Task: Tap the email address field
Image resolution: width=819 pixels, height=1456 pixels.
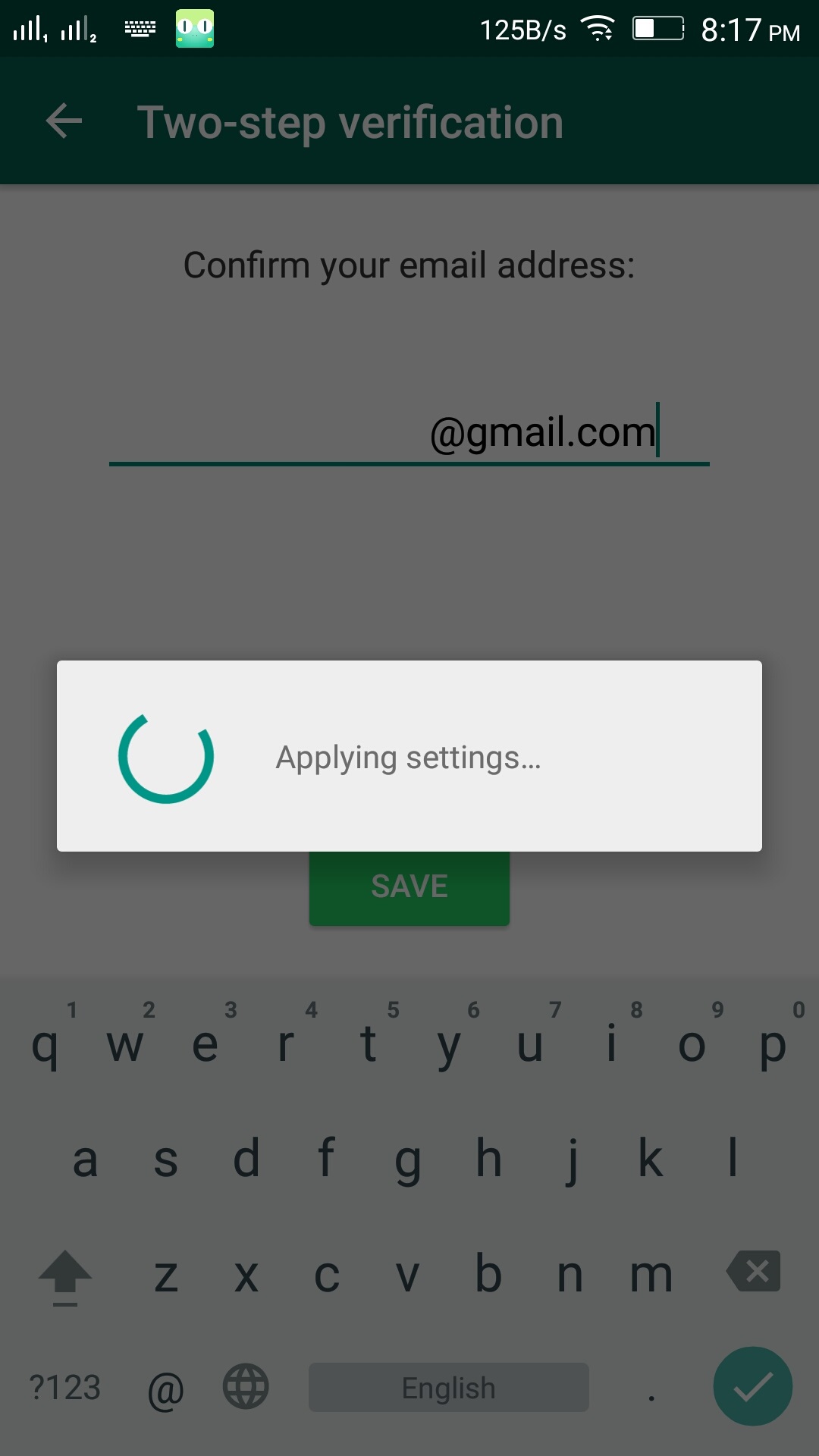Action: pyautogui.click(x=409, y=433)
